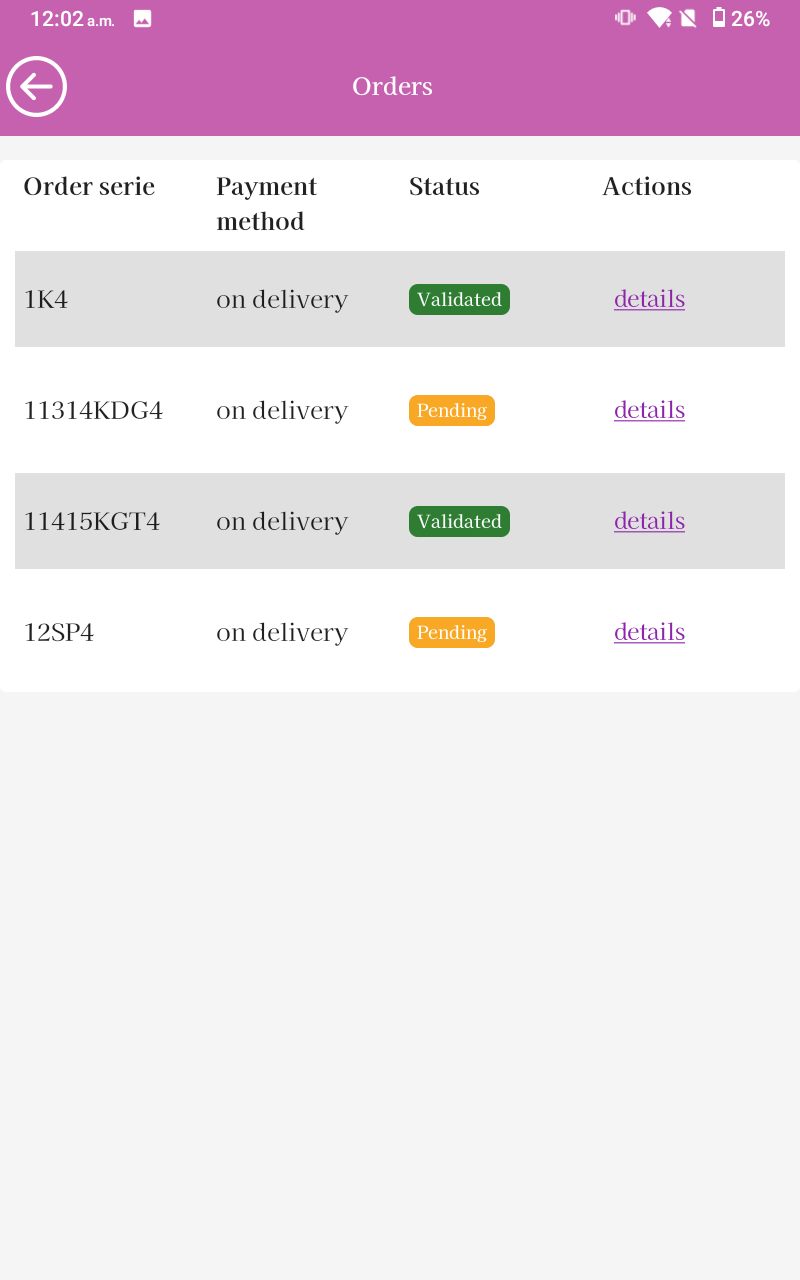Open details for order 11314KDG4
The image size is (800, 1280).
point(649,410)
